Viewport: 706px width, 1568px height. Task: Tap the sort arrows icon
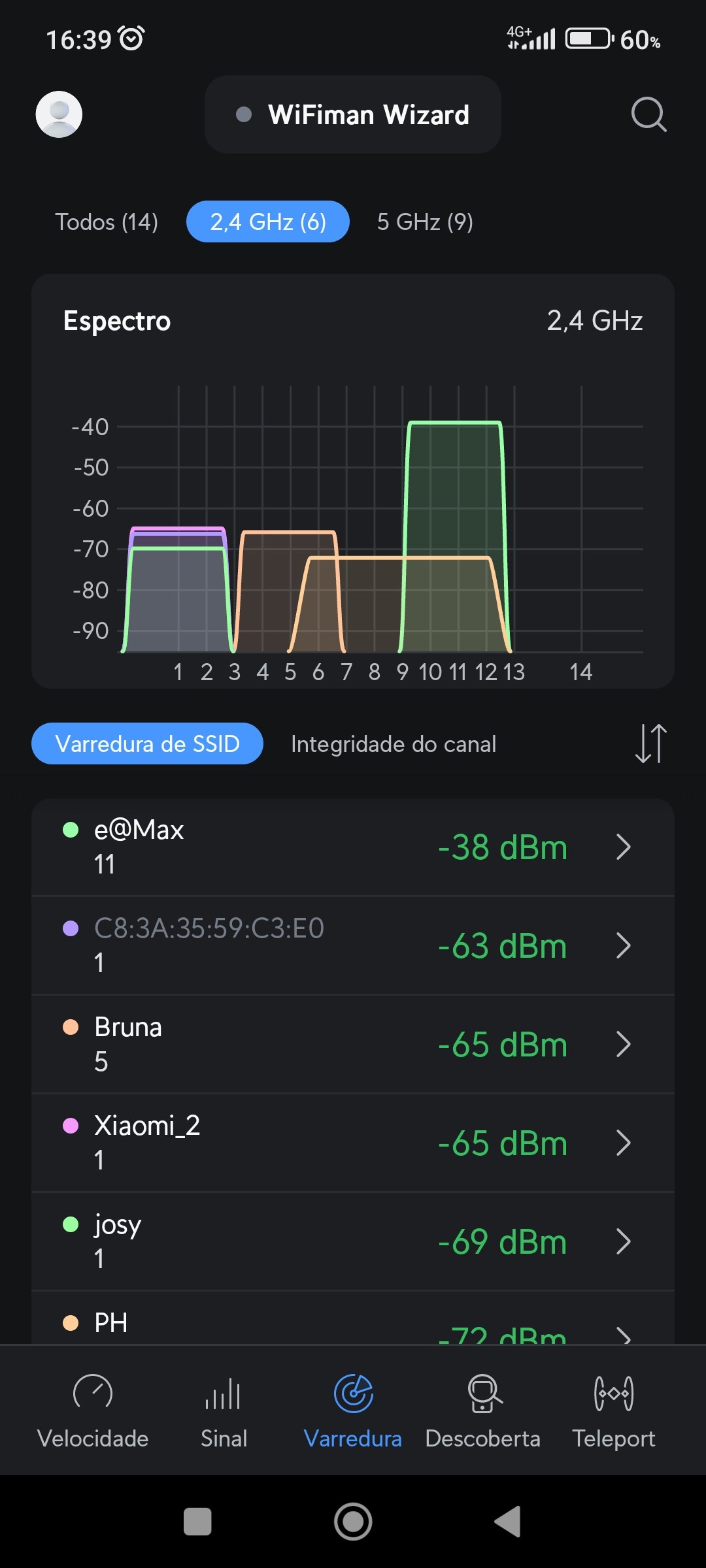click(651, 743)
